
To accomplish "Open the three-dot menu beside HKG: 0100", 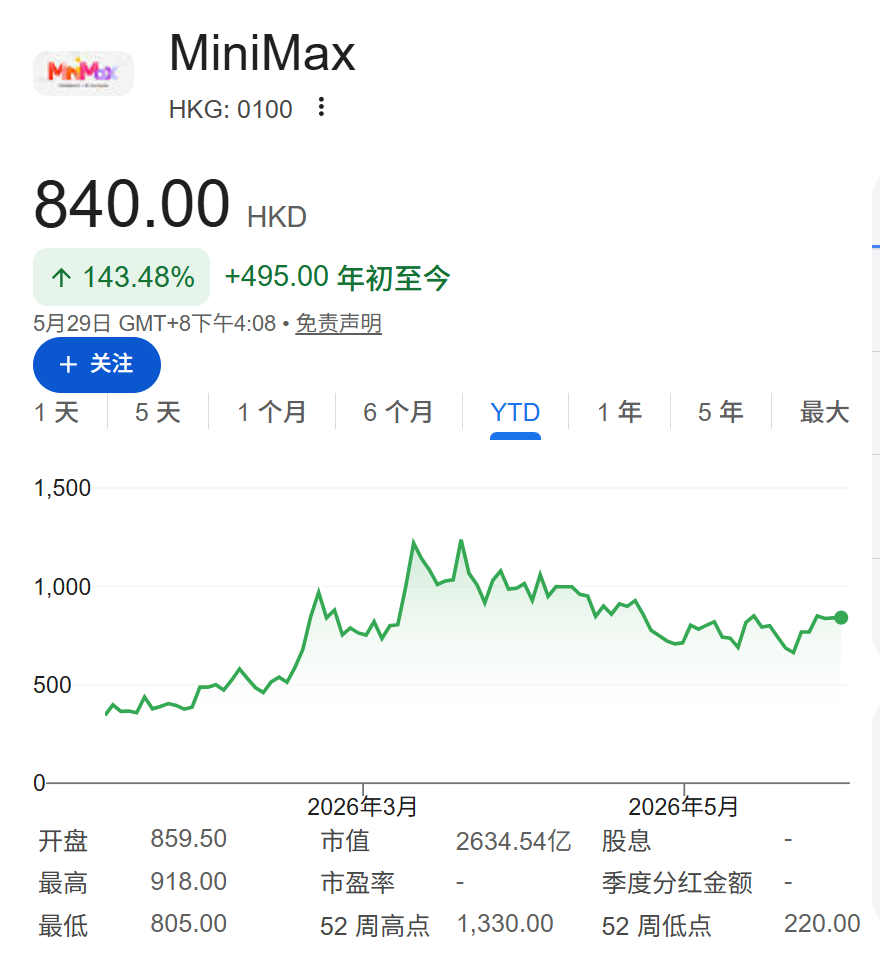I will point(321,107).
